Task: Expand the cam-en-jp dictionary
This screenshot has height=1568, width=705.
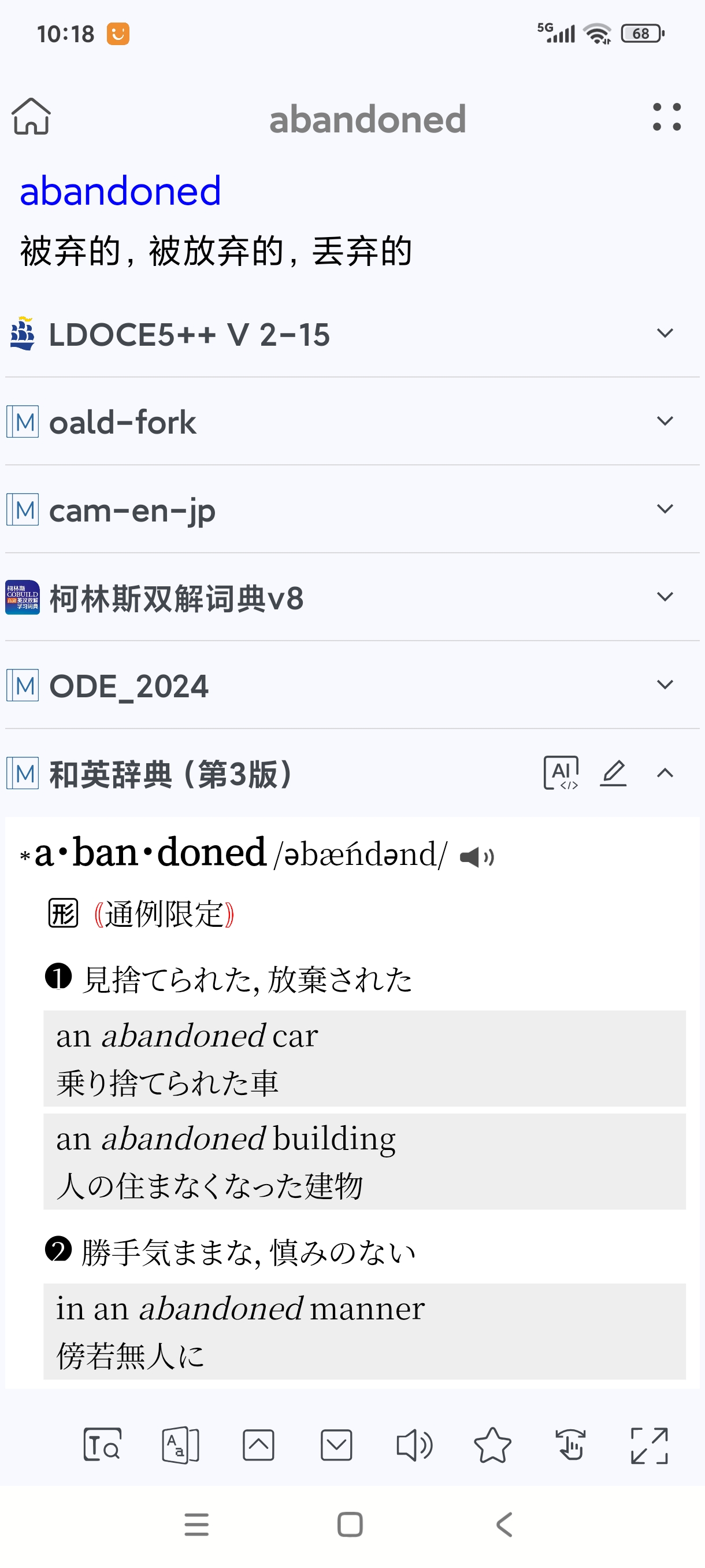Action: [352, 509]
